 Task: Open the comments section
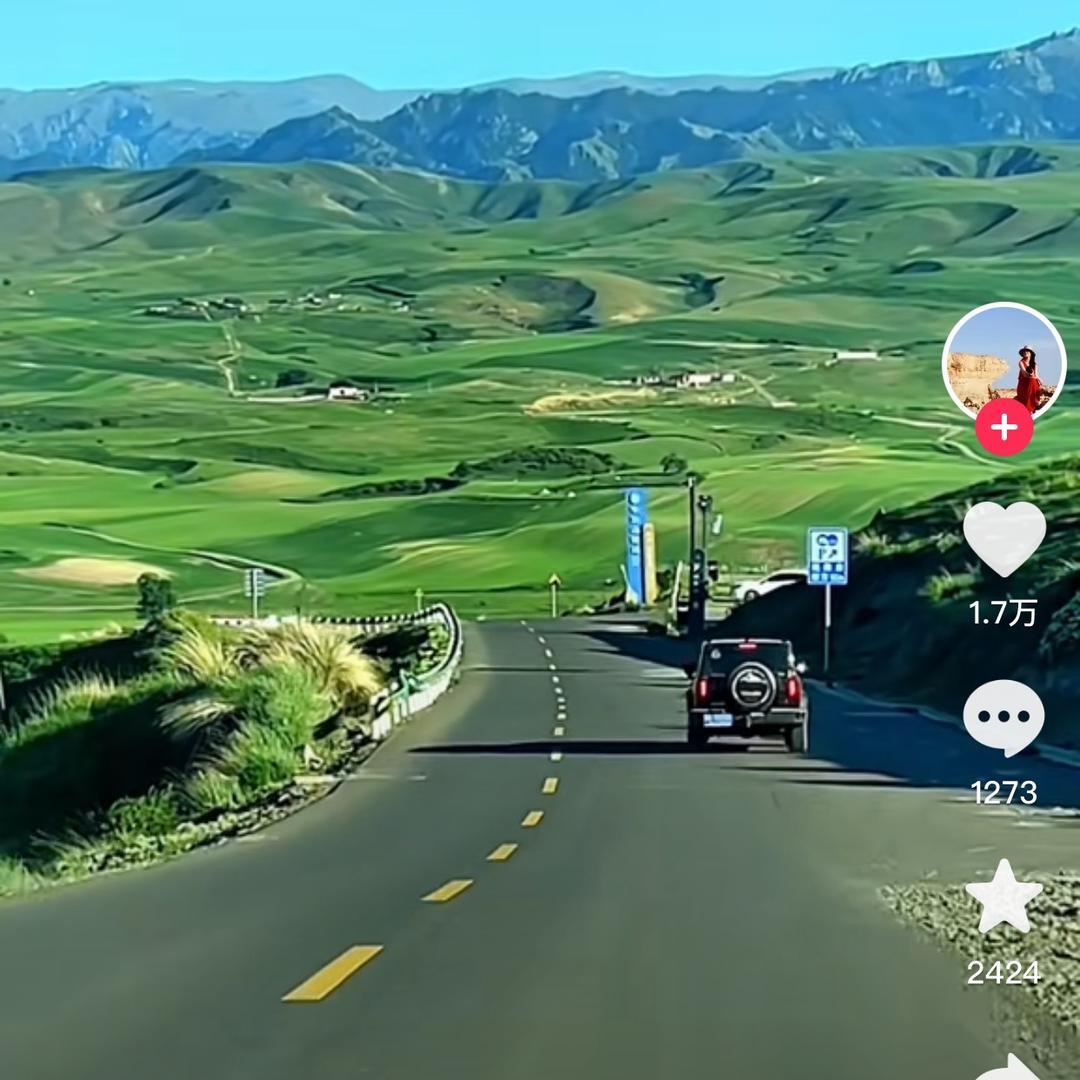(1004, 717)
